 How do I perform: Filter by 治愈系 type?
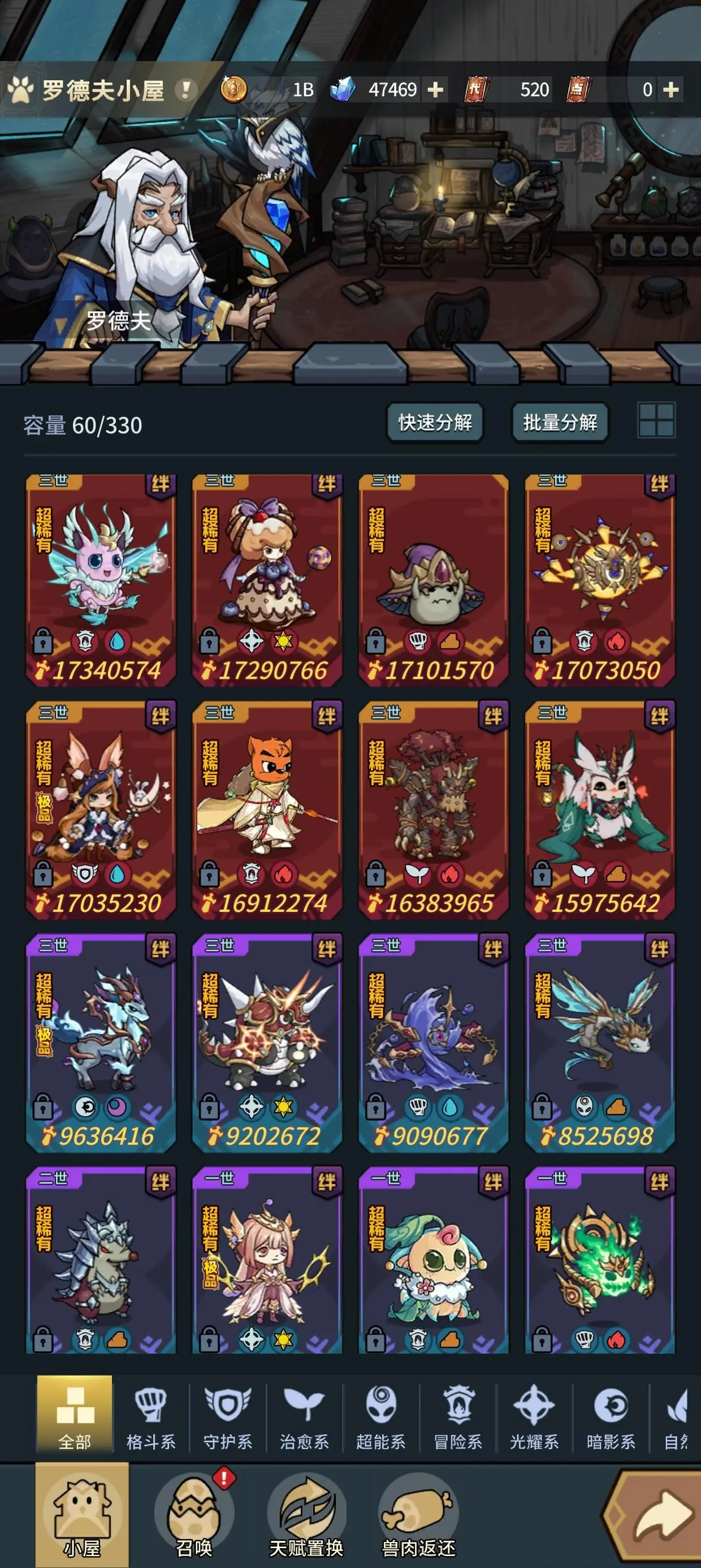304,1416
